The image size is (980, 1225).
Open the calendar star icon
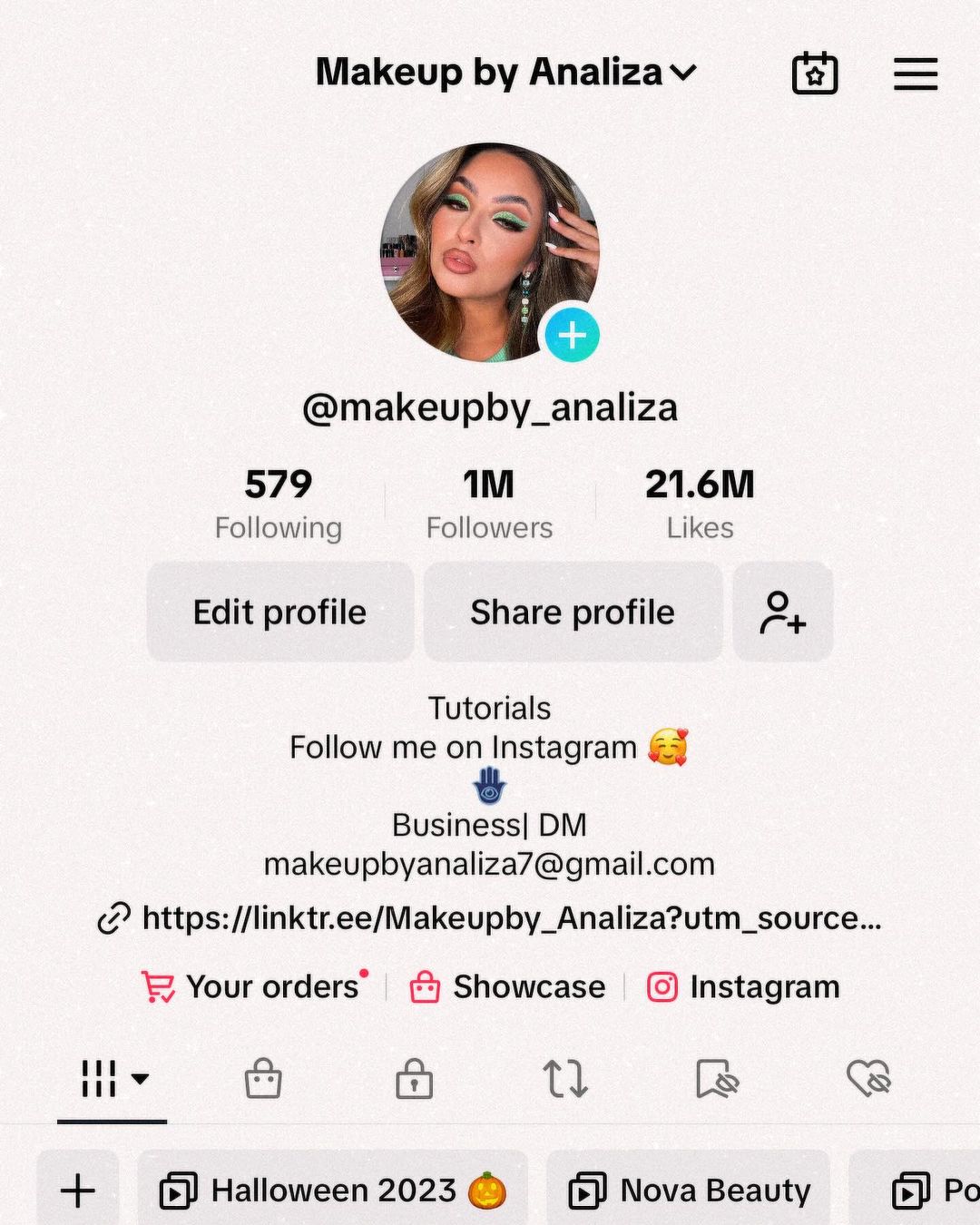tap(815, 73)
